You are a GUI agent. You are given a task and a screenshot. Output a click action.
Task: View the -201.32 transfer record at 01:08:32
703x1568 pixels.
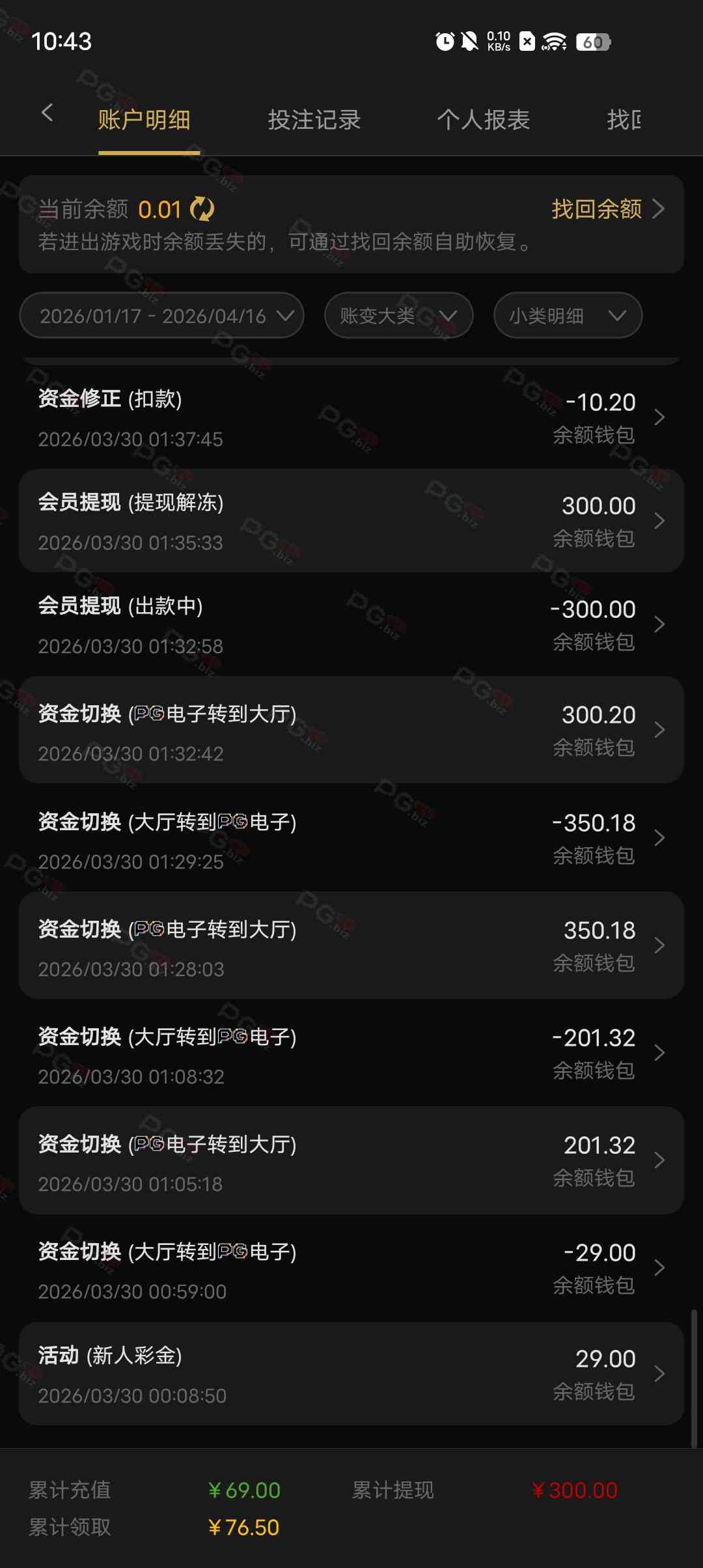point(351,1053)
